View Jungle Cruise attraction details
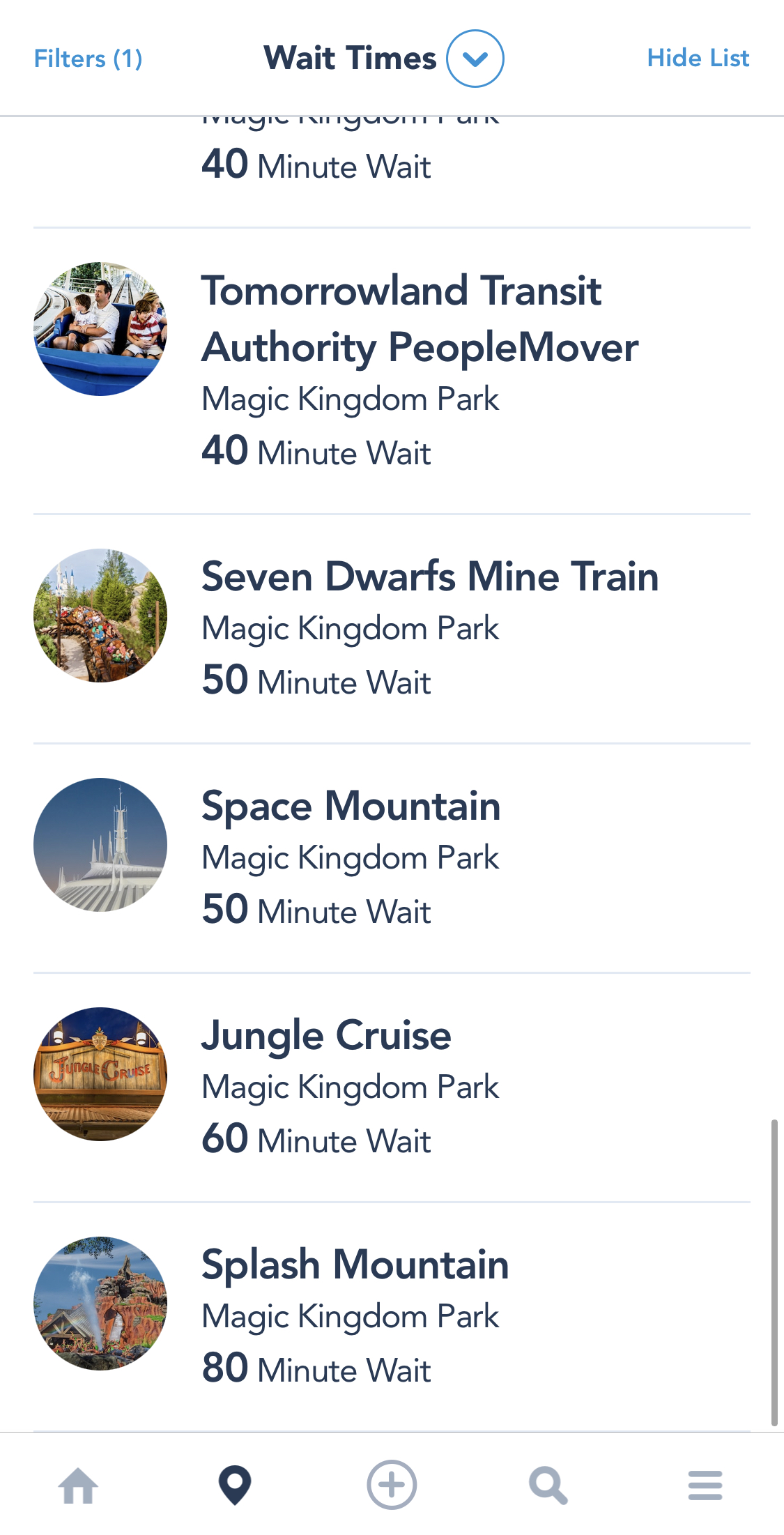Image resolution: width=784 pixels, height=1535 pixels. 326,1036
